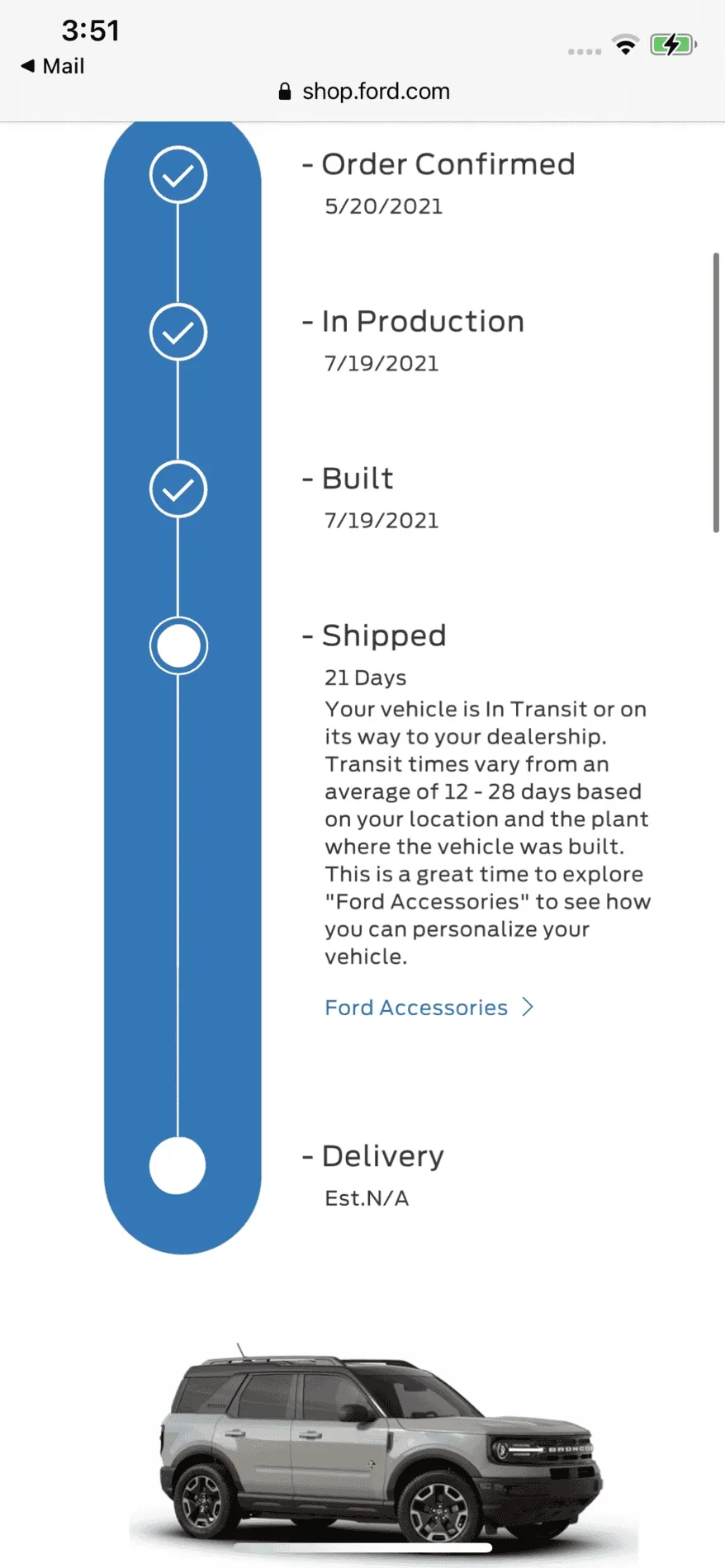Screen dimensions: 725x1568
Task: Tap the shop.ford.com address bar
Action: (x=364, y=91)
